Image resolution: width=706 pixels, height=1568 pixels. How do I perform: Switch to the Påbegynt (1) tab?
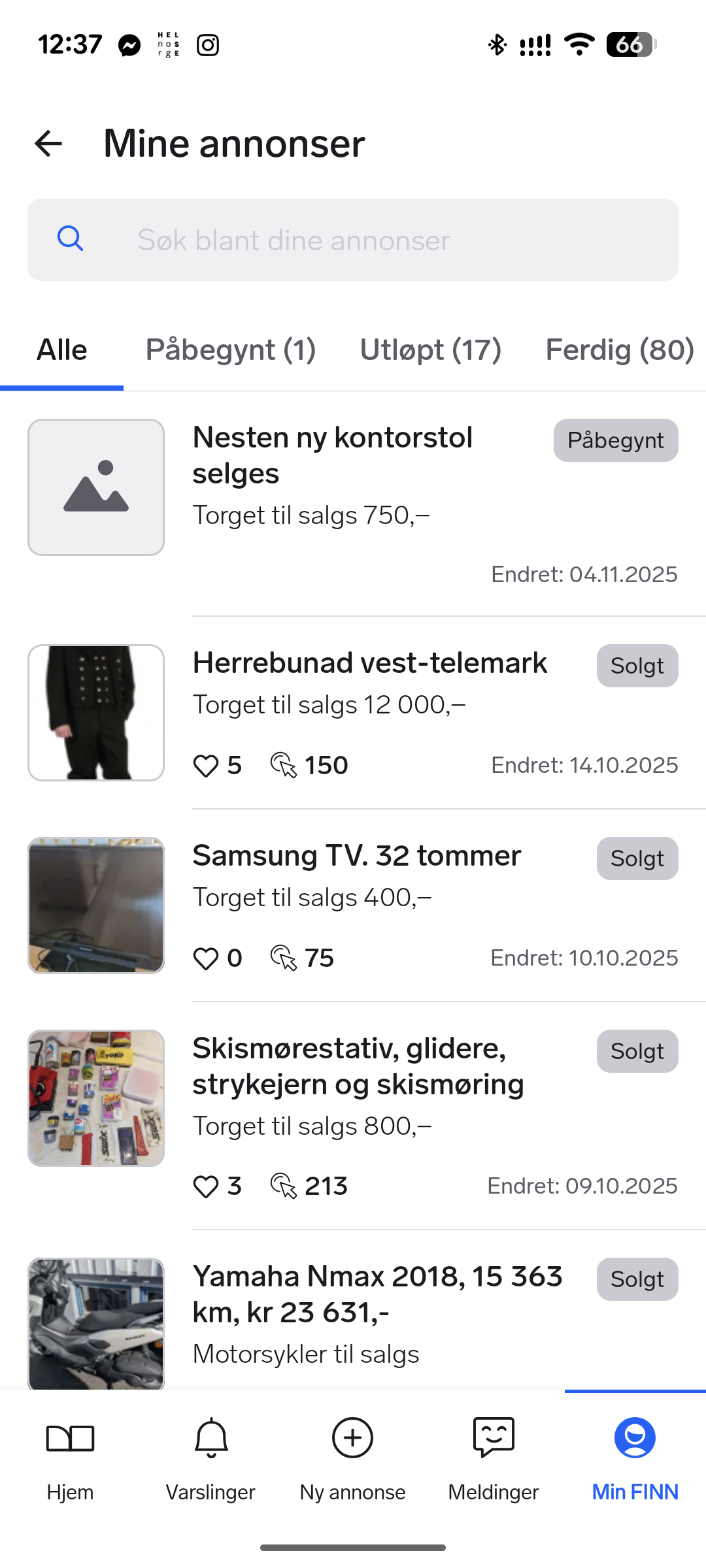point(231,350)
